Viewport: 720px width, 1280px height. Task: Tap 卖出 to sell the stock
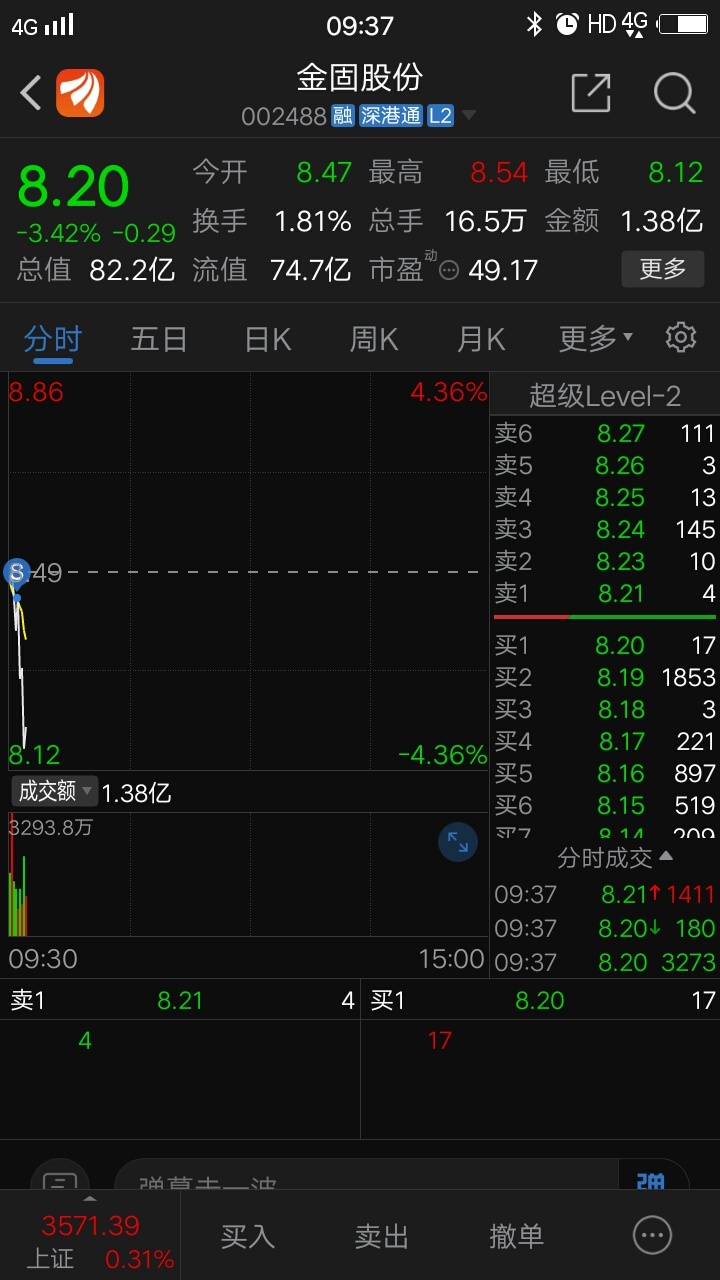[x=382, y=1236]
